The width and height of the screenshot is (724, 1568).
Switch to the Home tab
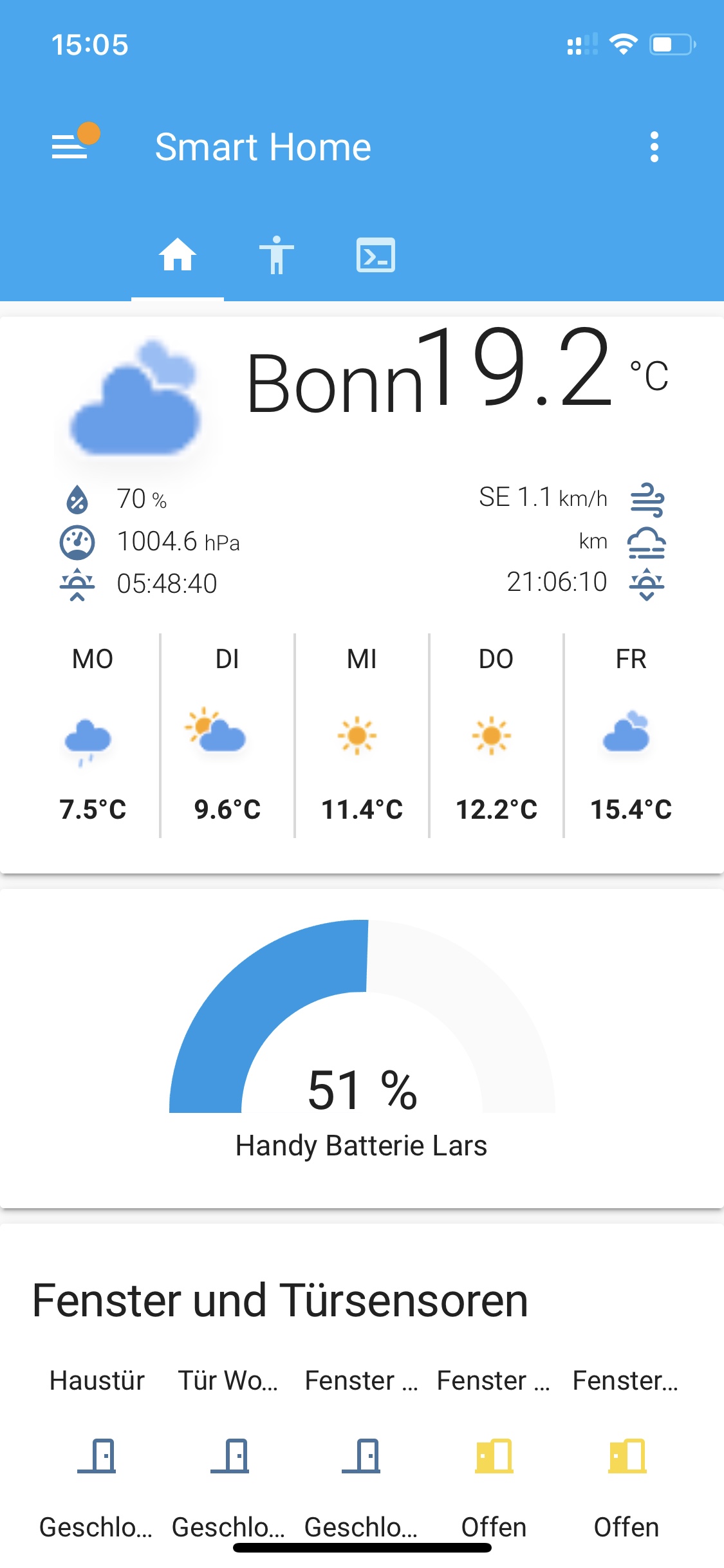[176, 256]
